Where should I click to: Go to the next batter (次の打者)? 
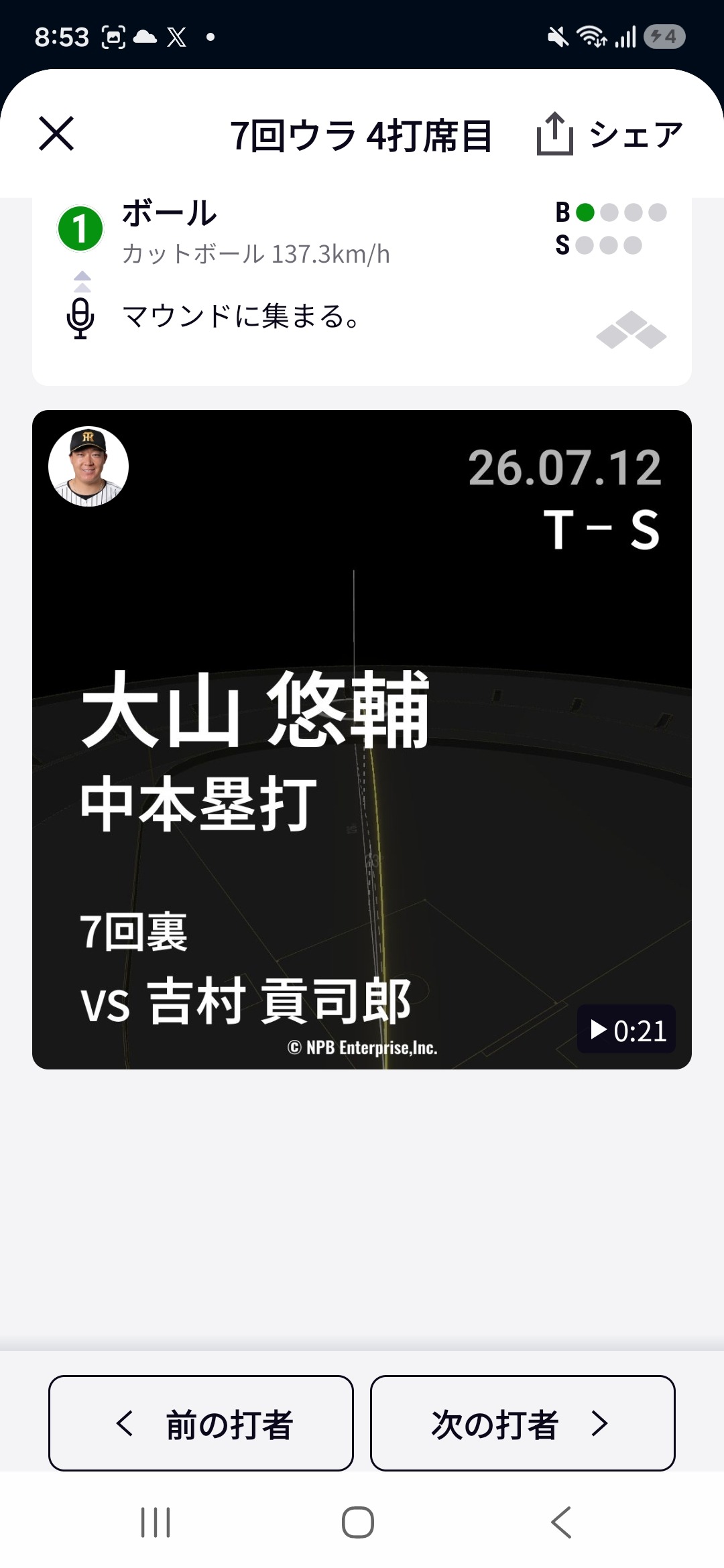523,1423
